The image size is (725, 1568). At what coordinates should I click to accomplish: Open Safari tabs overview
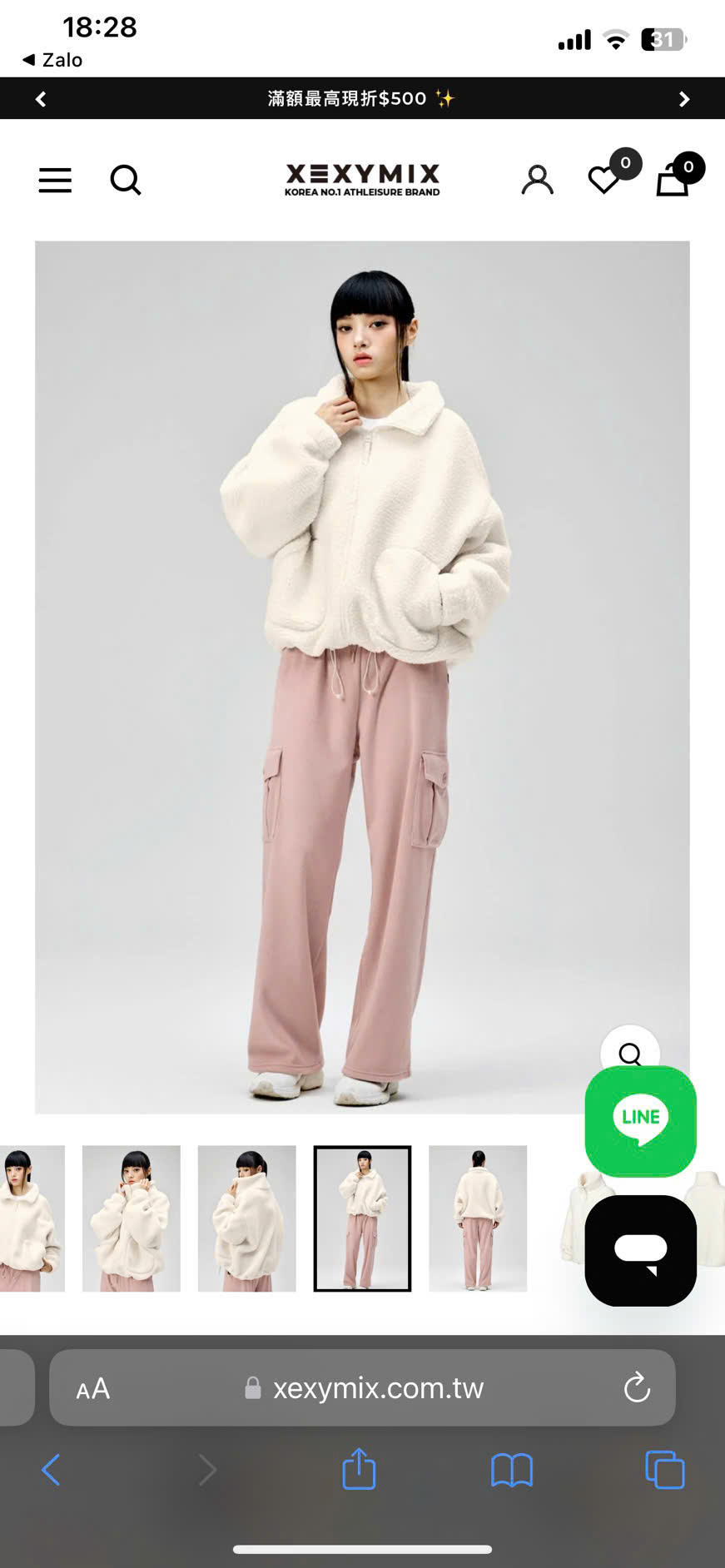(x=664, y=1470)
